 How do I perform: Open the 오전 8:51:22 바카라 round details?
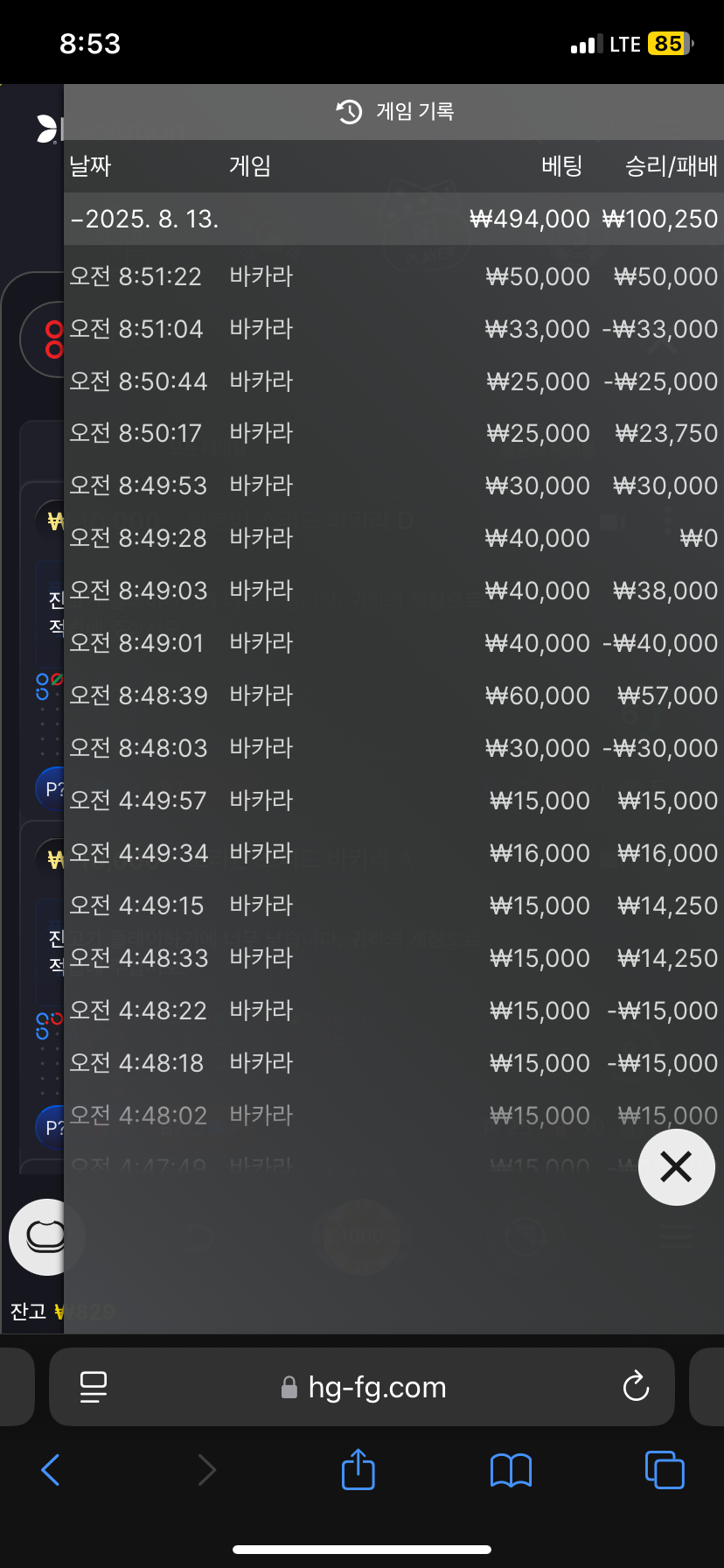[x=393, y=276]
